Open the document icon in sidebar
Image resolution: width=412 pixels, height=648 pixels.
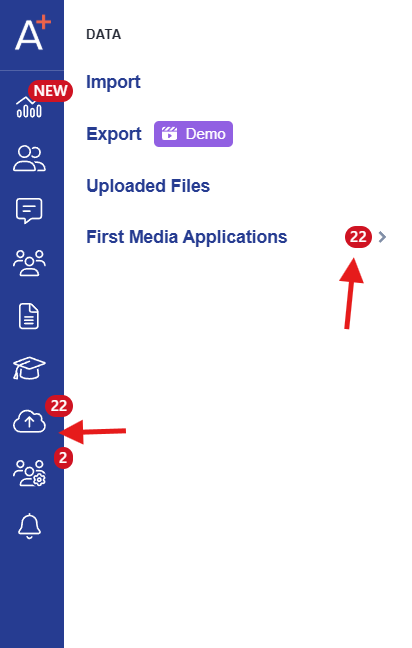(x=29, y=316)
